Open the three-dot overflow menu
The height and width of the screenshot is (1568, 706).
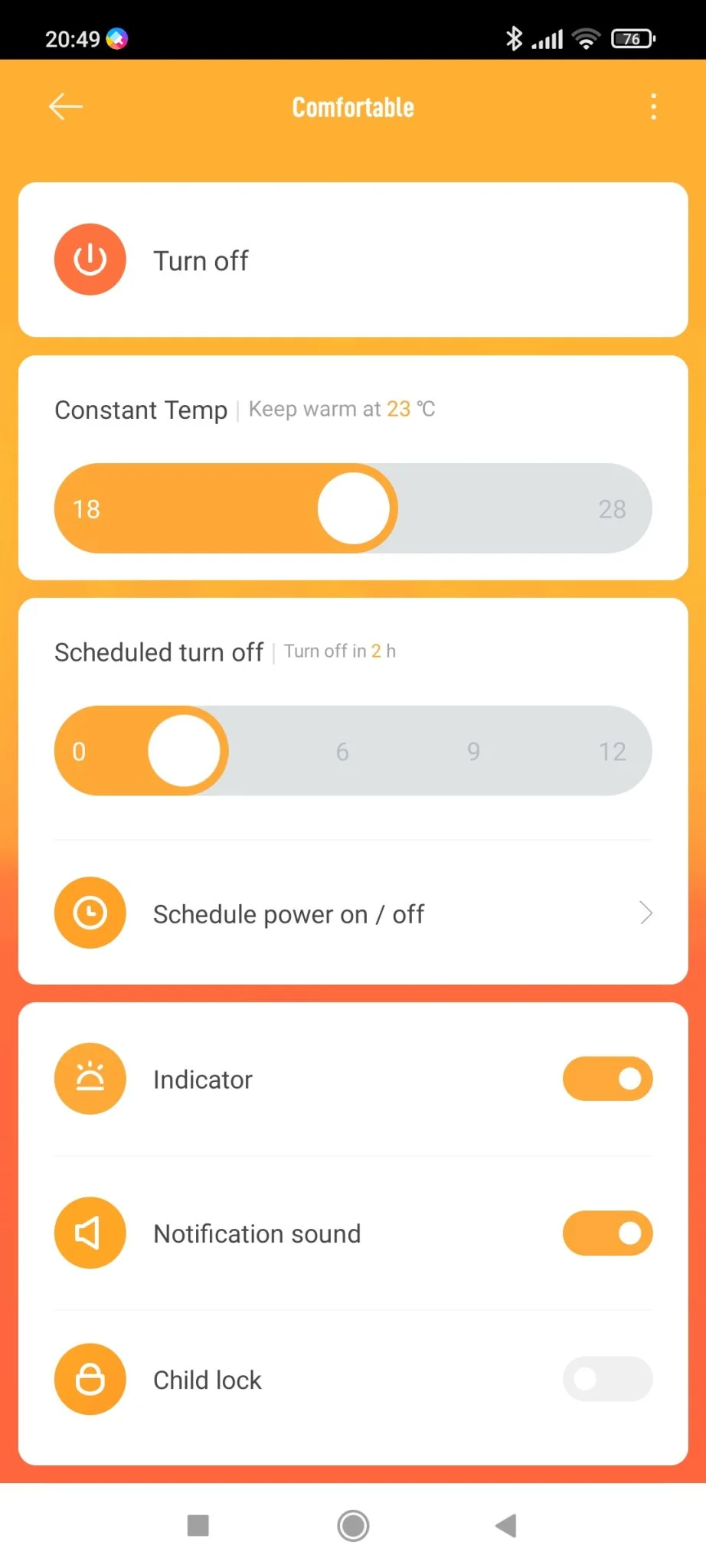[653, 107]
